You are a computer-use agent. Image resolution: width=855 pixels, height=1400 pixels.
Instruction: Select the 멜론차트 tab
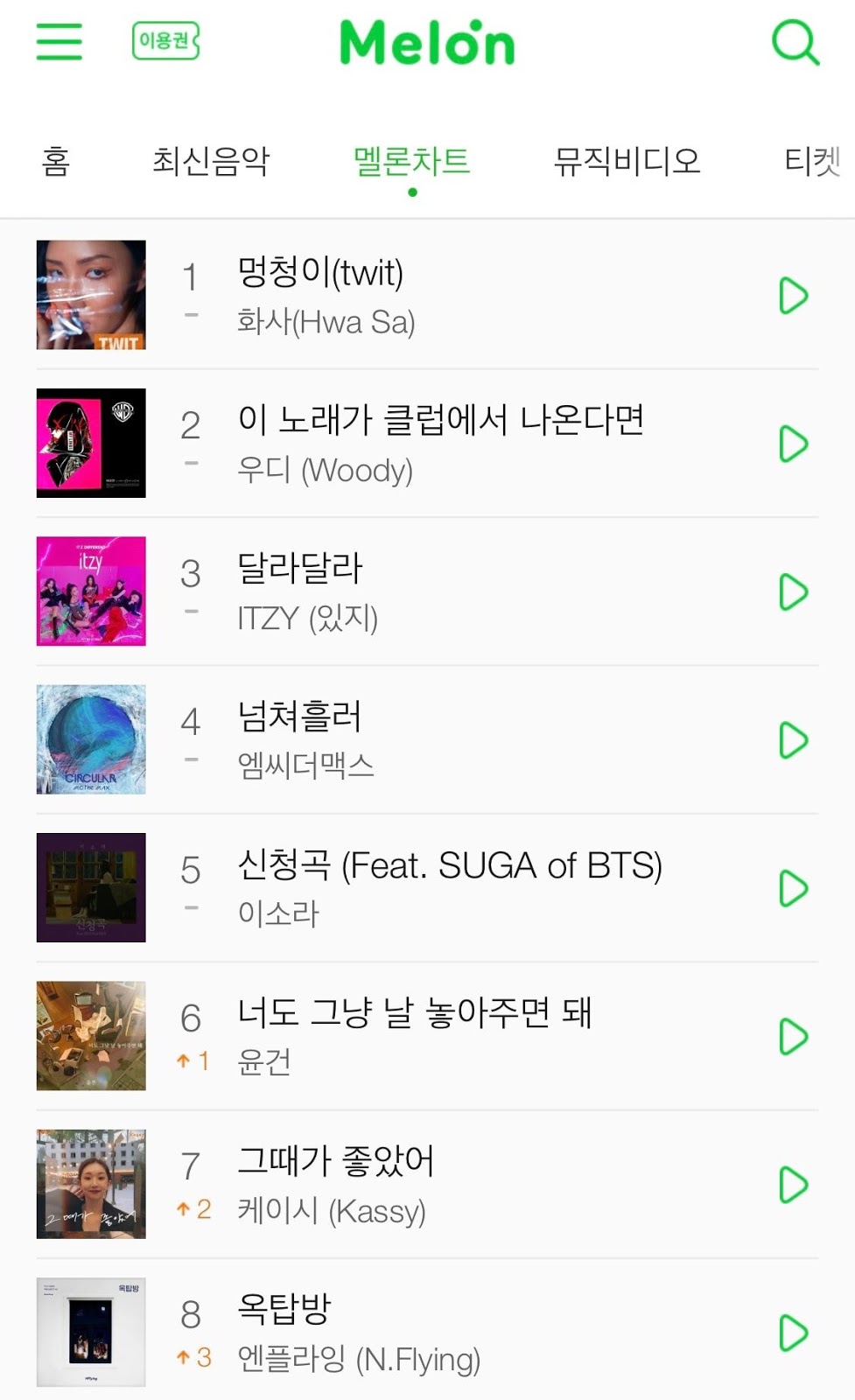click(411, 161)
